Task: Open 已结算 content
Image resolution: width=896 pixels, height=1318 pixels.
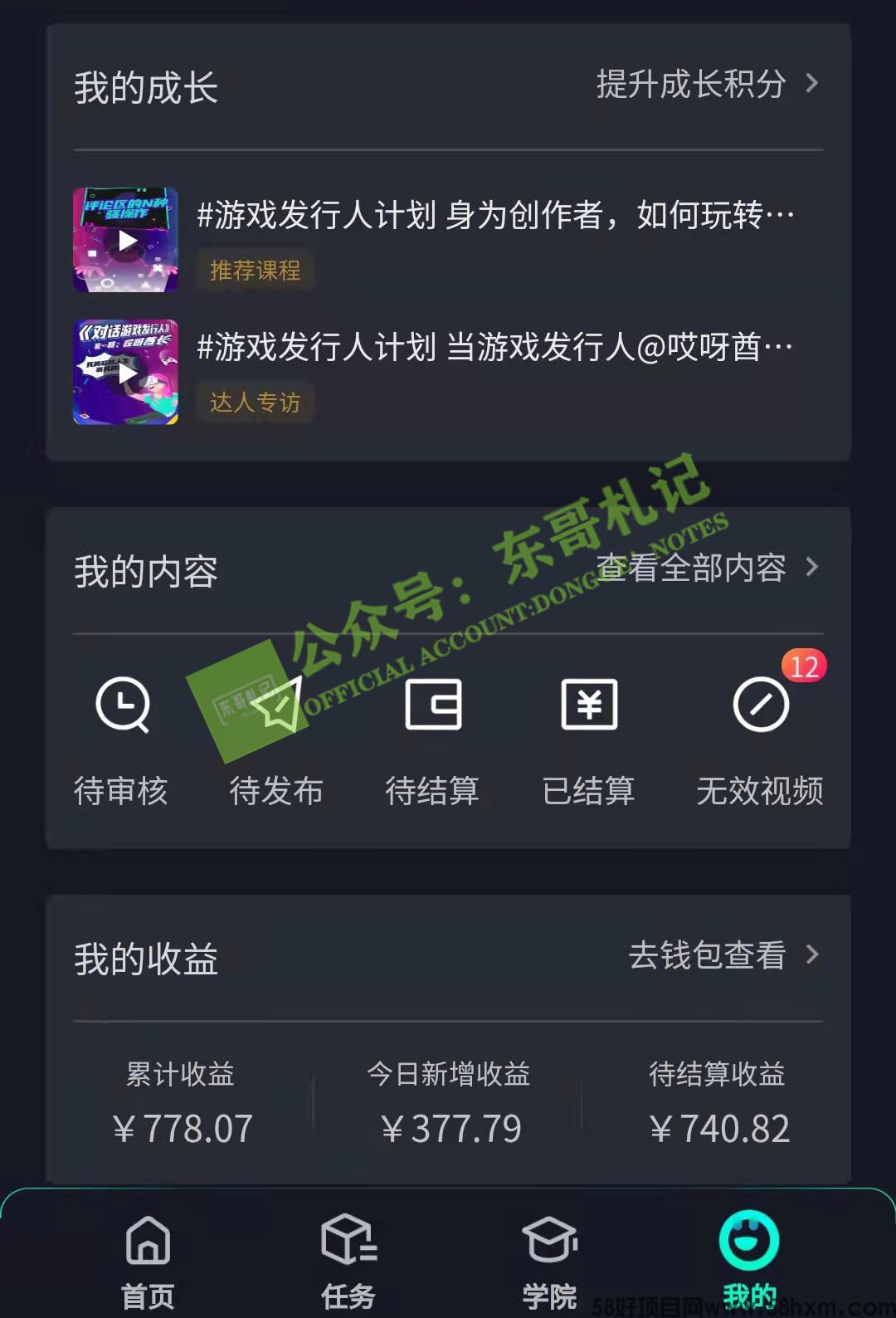Action: coord(588,739)
